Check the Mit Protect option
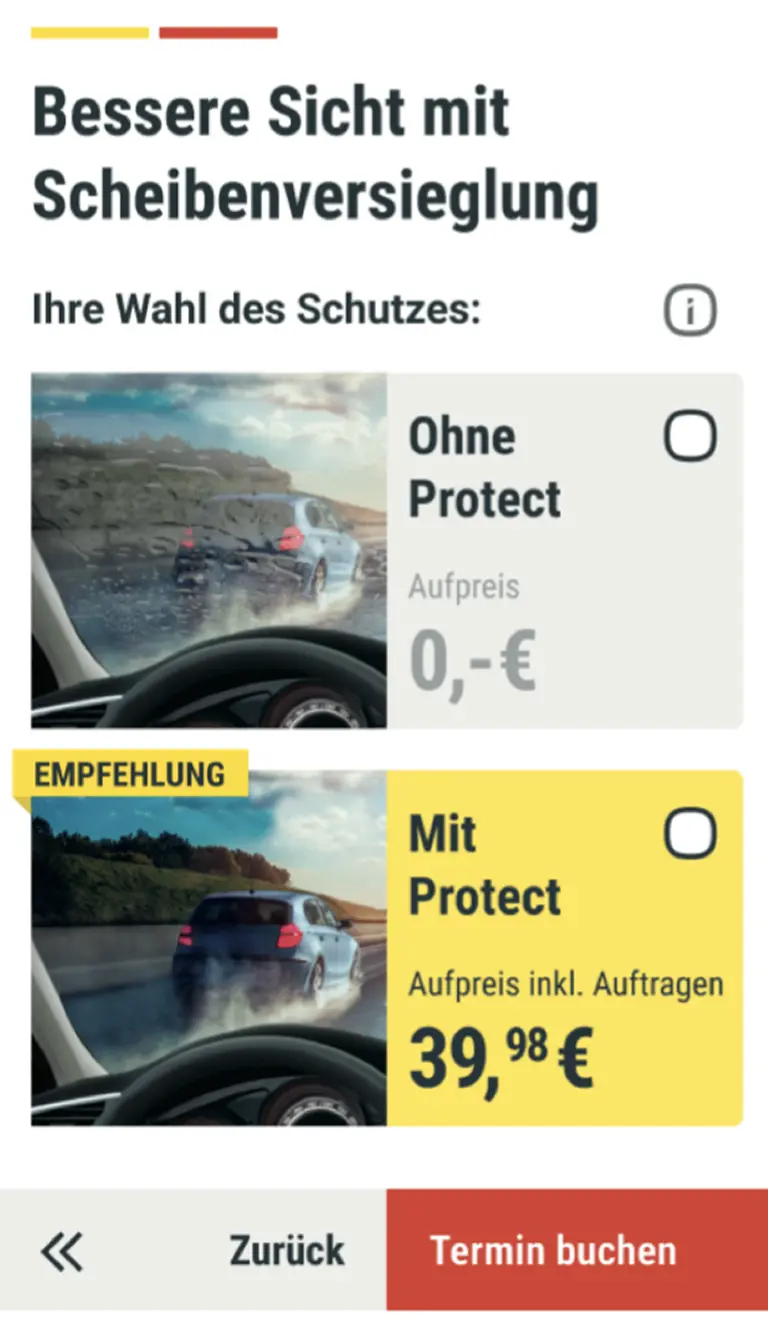 [x=690, y=833]
